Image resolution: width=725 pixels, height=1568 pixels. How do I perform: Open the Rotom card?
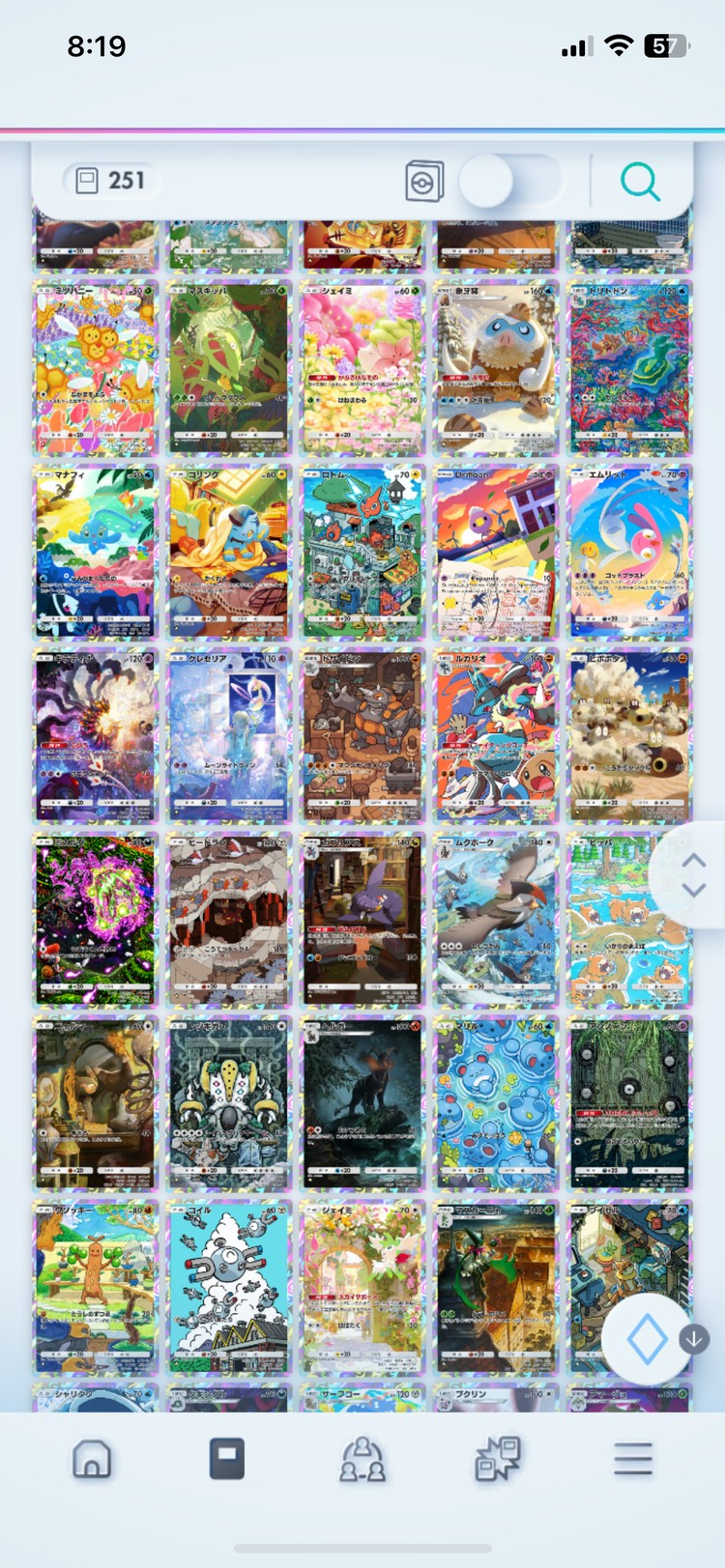coord(362,551)
